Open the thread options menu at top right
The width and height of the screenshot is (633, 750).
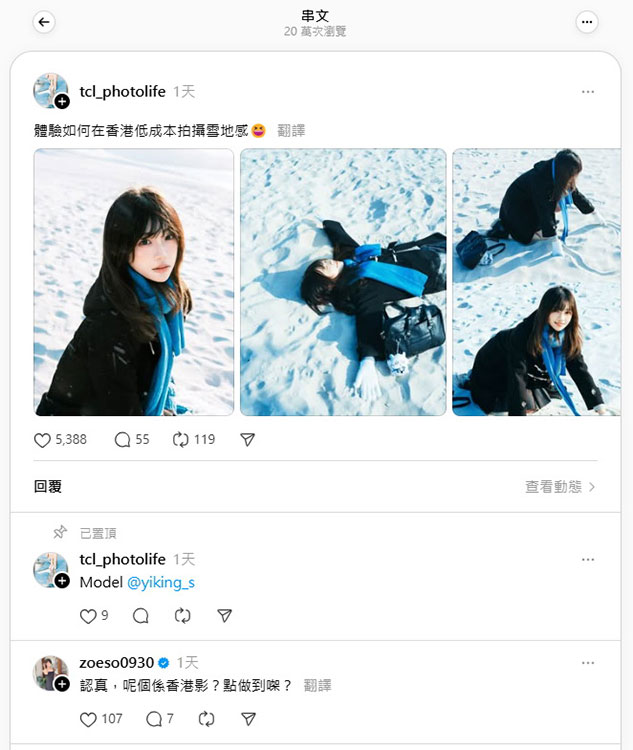click(587, 22)
